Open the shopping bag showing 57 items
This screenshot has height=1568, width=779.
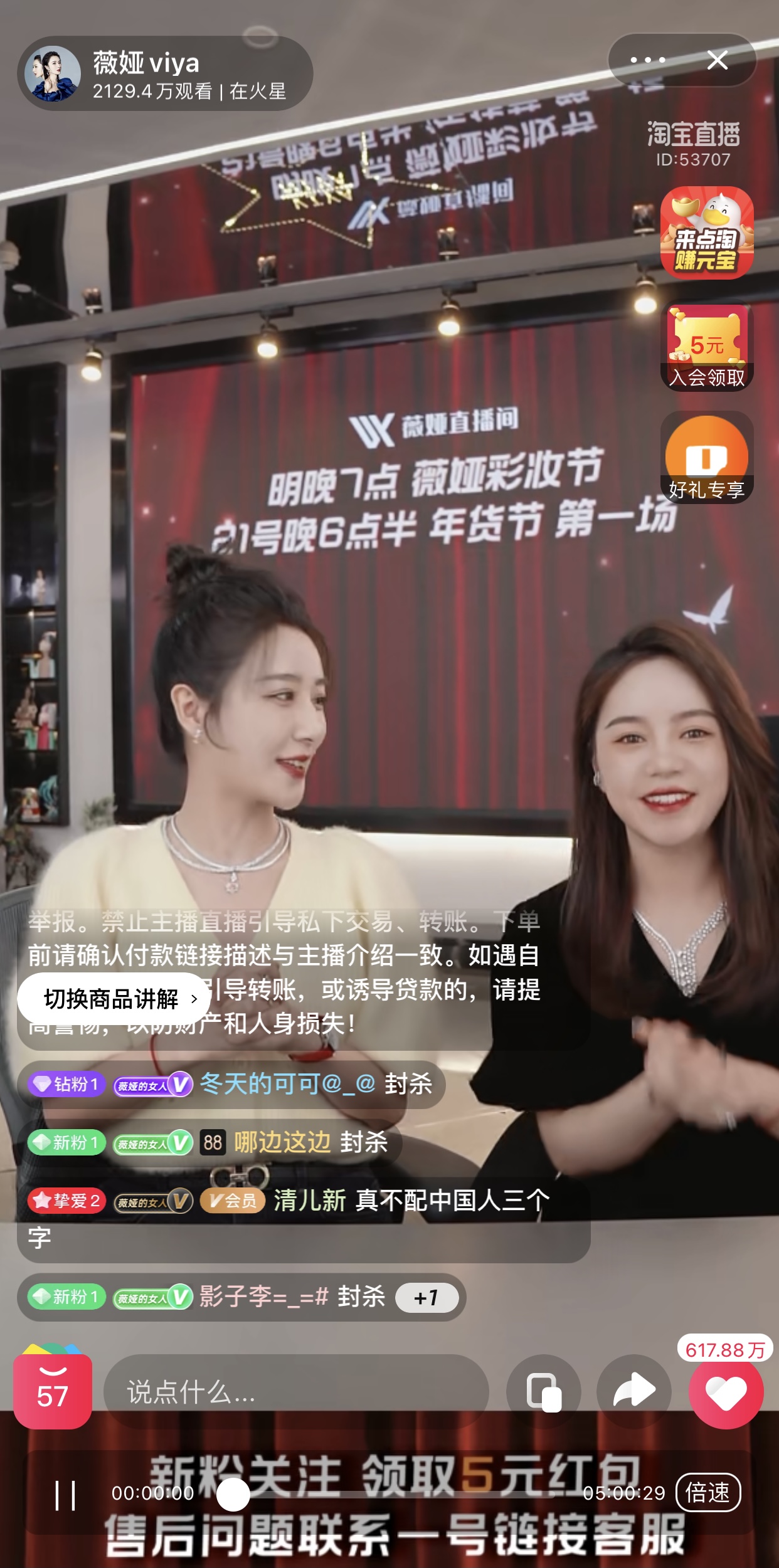click(x=53, y=1391)
